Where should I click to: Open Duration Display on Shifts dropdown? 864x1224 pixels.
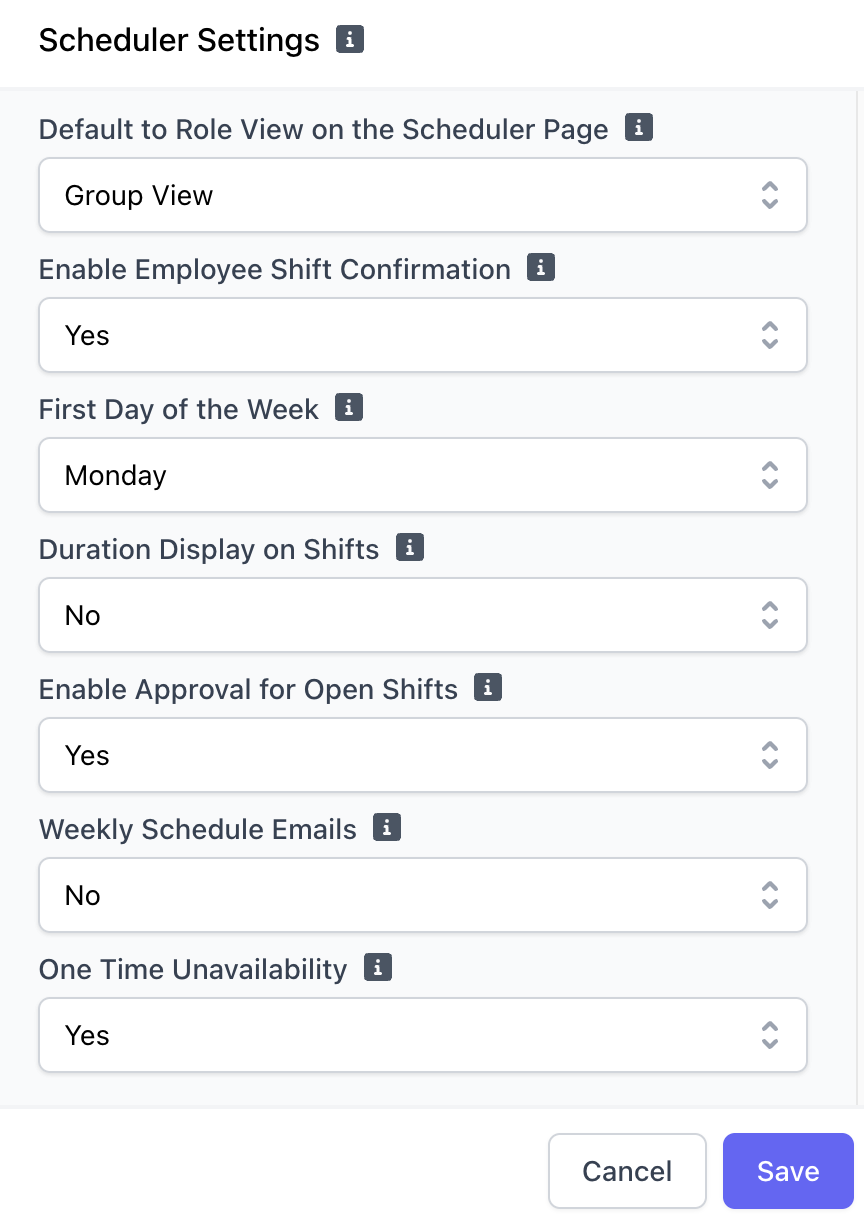422,615
